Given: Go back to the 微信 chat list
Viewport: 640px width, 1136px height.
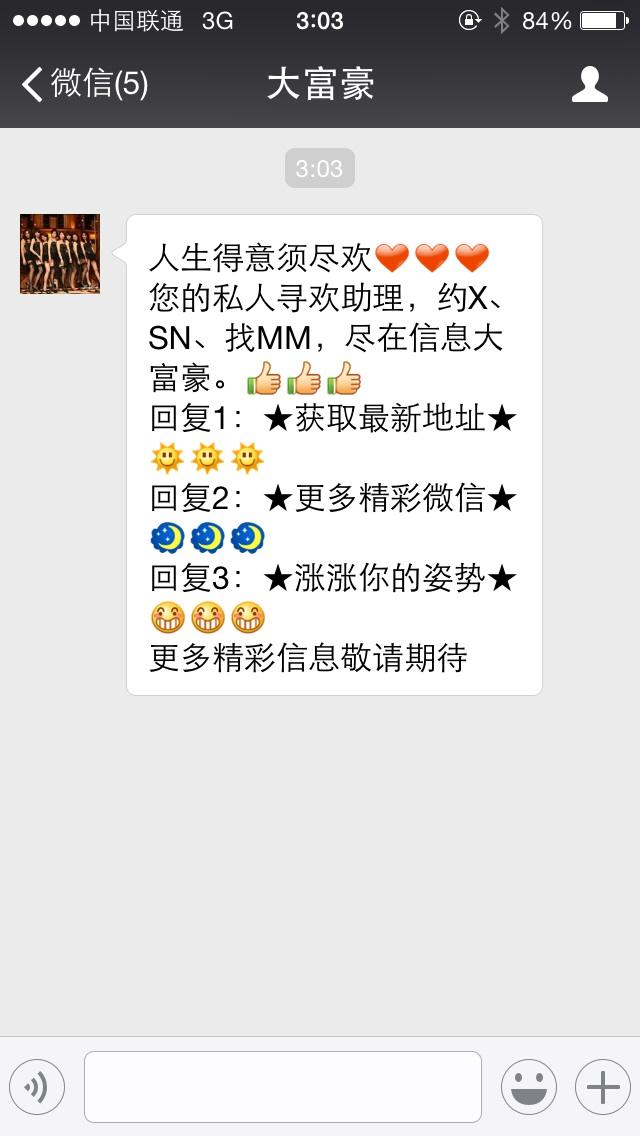Looking at the screenshot, I should coord(84,84).
